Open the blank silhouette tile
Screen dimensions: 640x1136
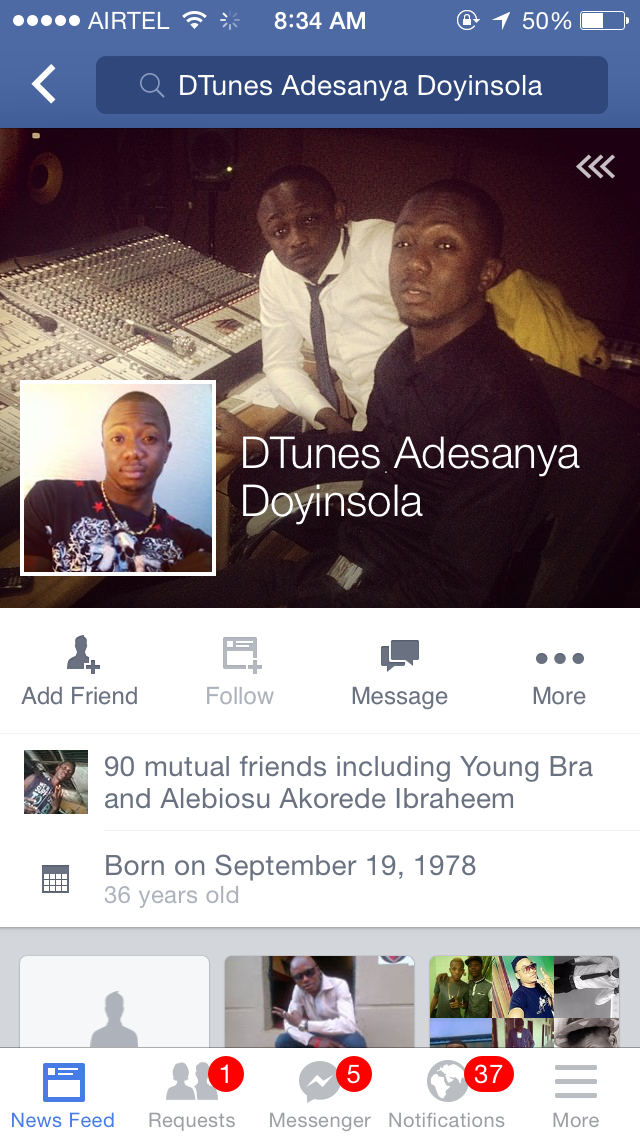coord(115,1002)
